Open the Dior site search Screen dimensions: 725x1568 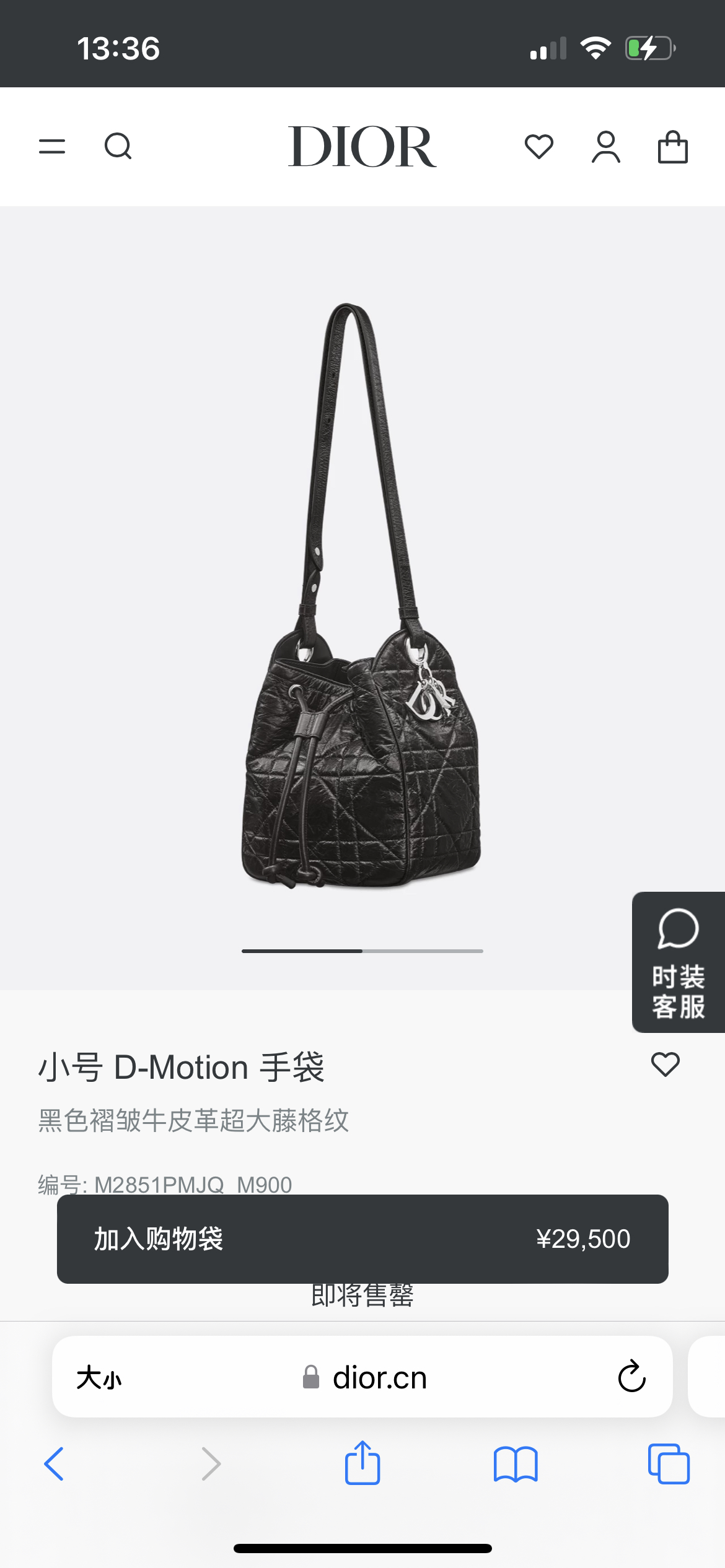[118, 147]
